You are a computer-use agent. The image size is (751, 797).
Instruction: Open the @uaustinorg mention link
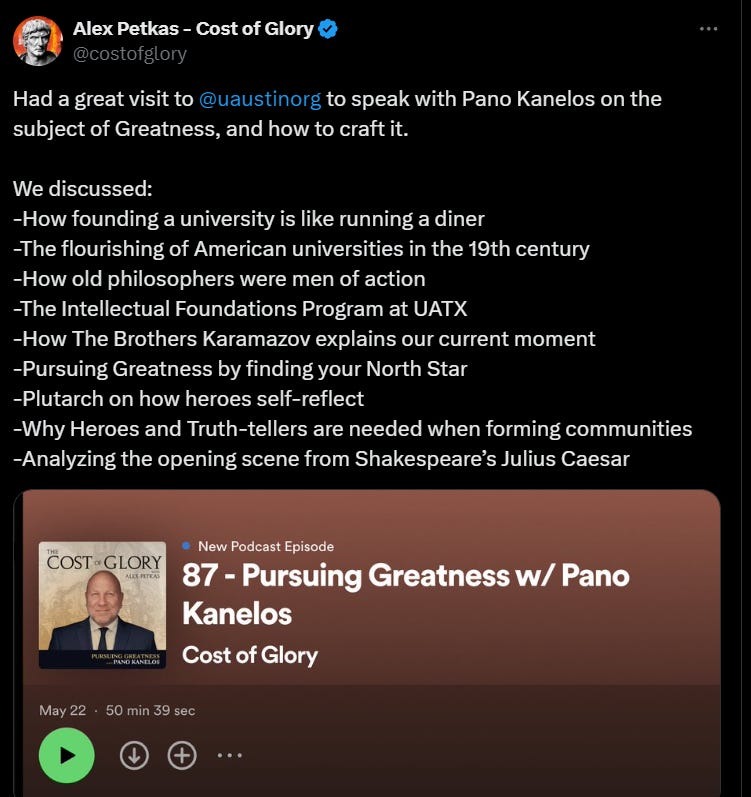pyautogui.click(x=262, y=99)
